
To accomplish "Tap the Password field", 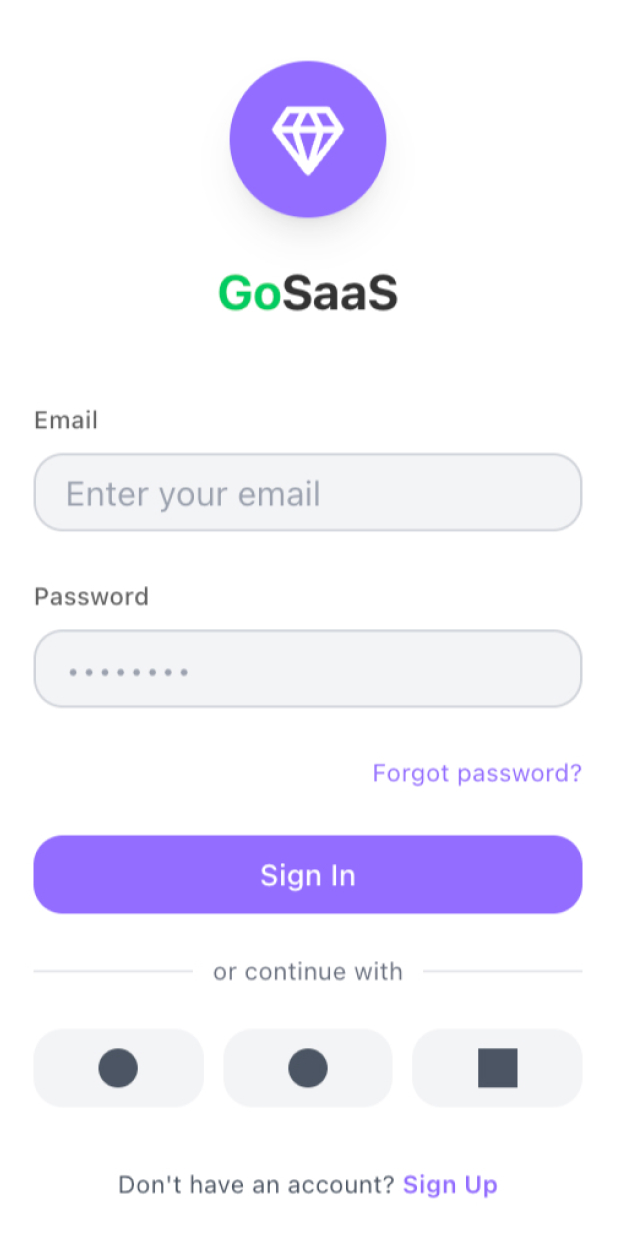I will point(308,669).
